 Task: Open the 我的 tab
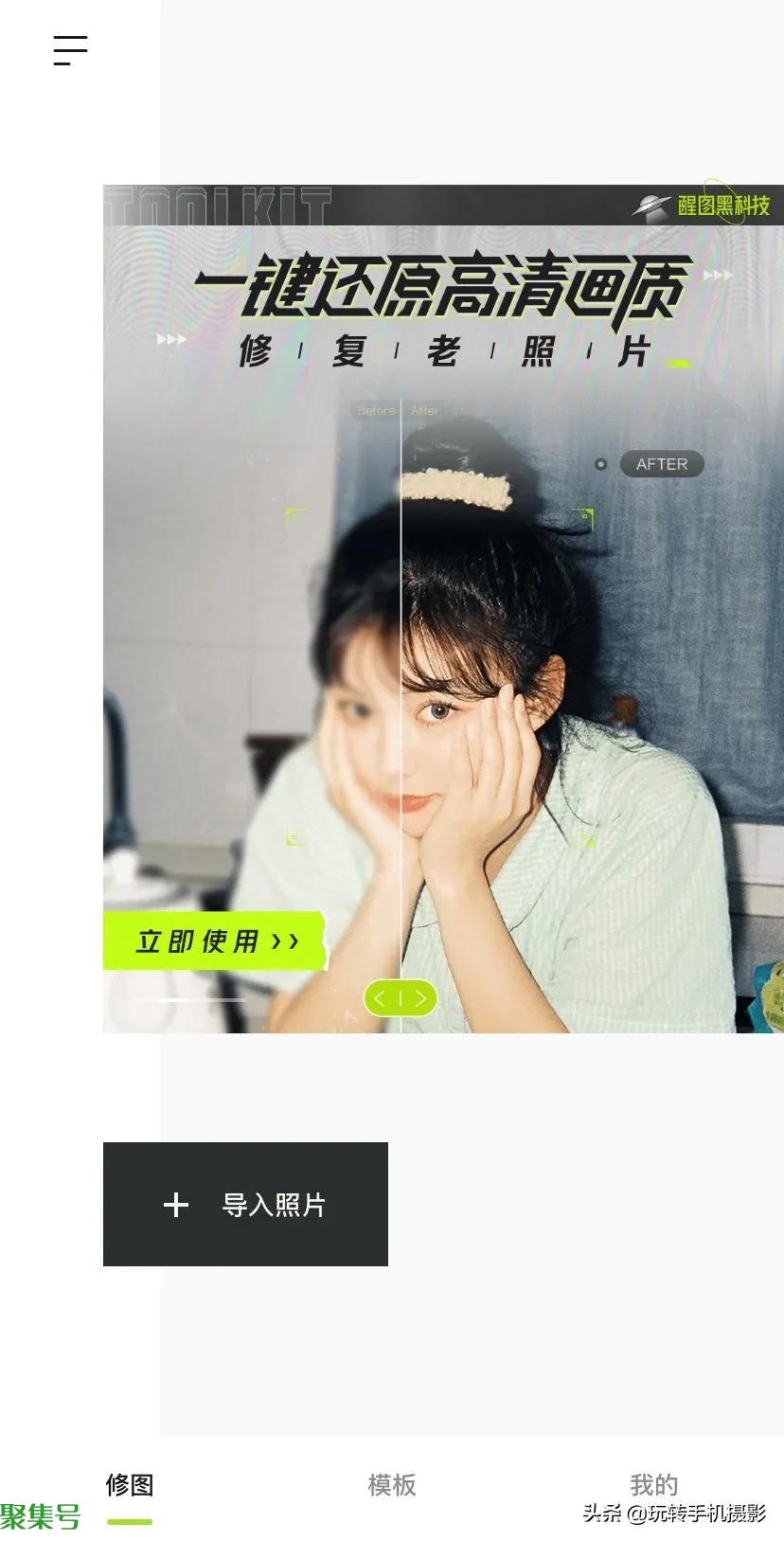click(653, 1484)
